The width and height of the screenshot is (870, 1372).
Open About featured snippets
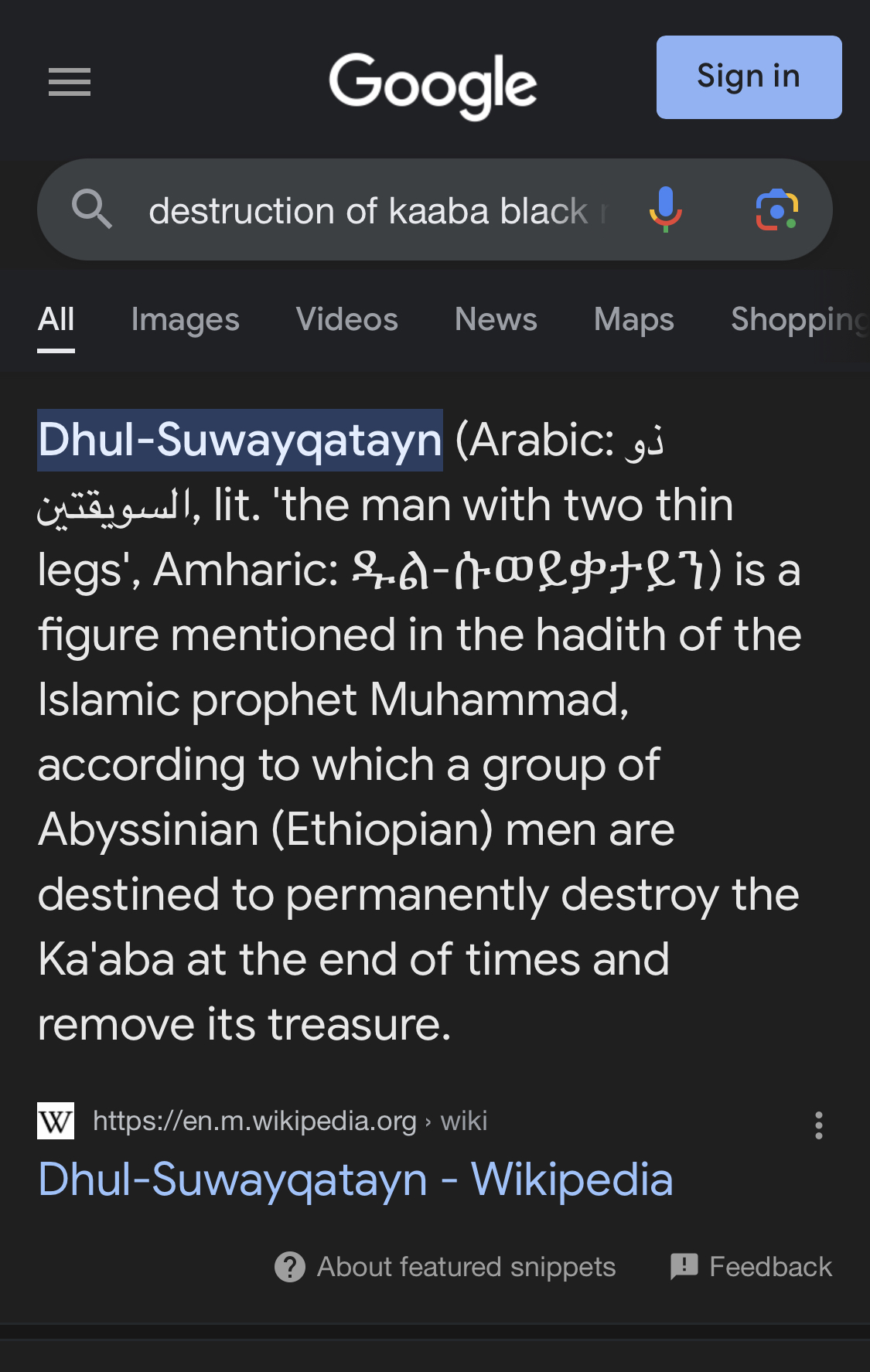445,1267
